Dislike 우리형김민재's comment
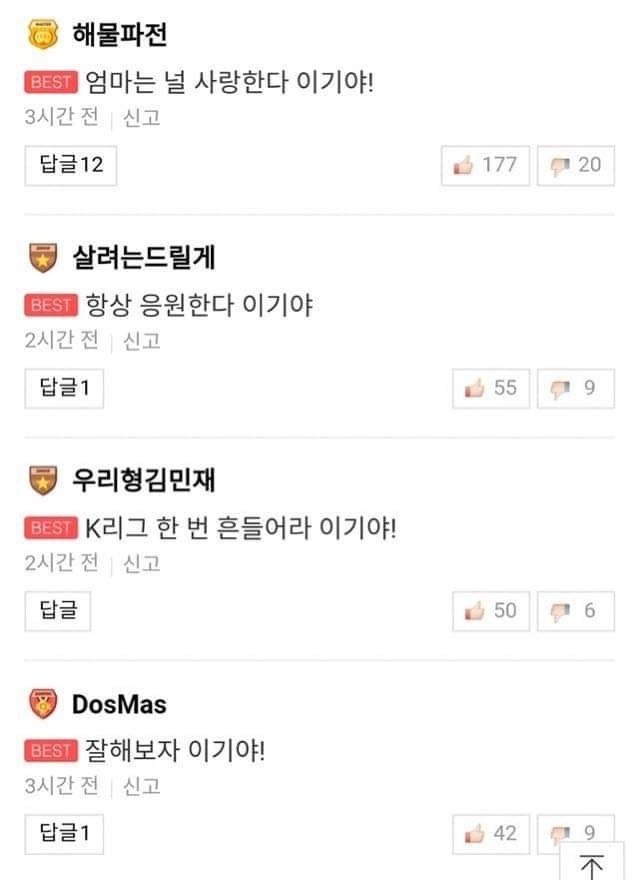Viewport: 639px width, 880px height. [575, 610]
